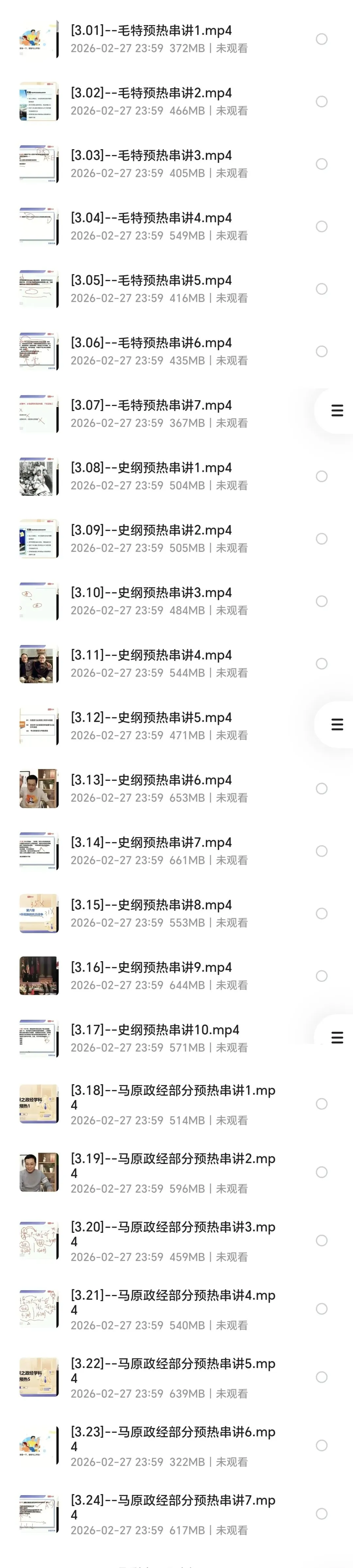Check the selection circle for 史纲预热串讲4.mp4
Viewport: 353px width, 1568px height.
[x=321, y=664]
